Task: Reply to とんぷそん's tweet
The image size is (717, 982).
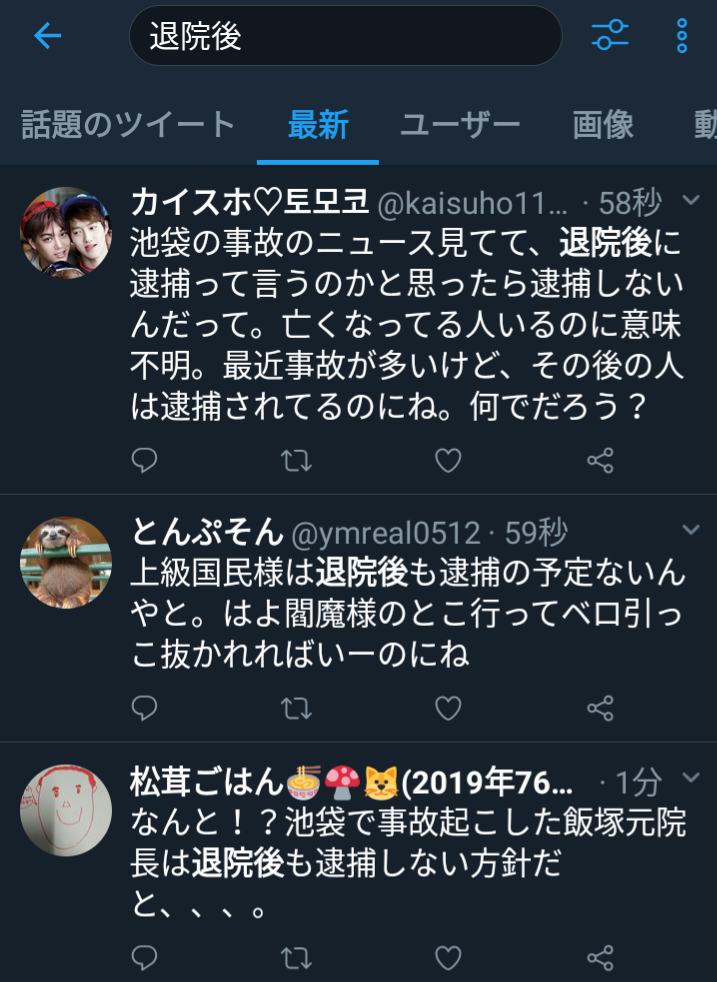Action: tap(145, 709)
